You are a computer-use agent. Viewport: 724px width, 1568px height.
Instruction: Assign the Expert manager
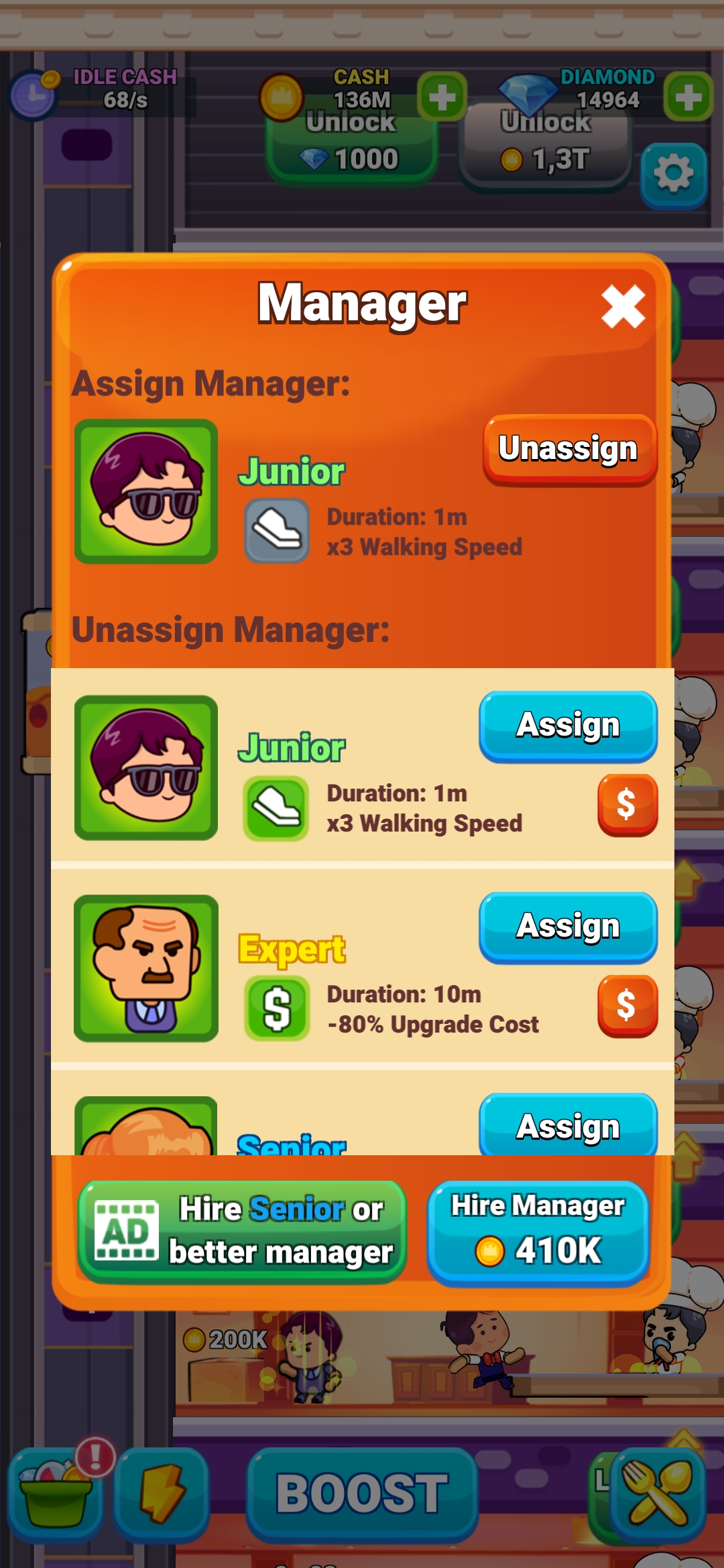[x=568, y=927]
